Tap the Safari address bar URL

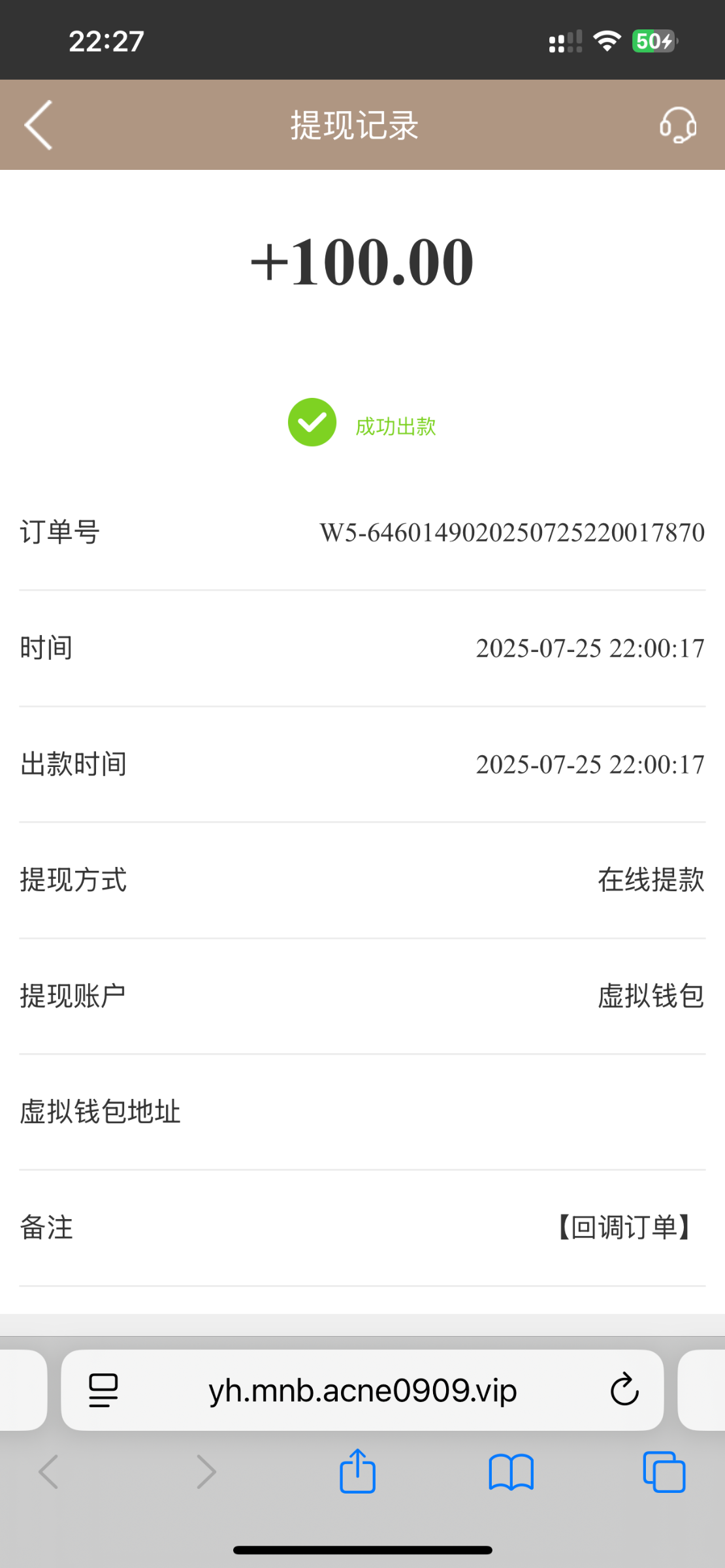pos(362,1390)
